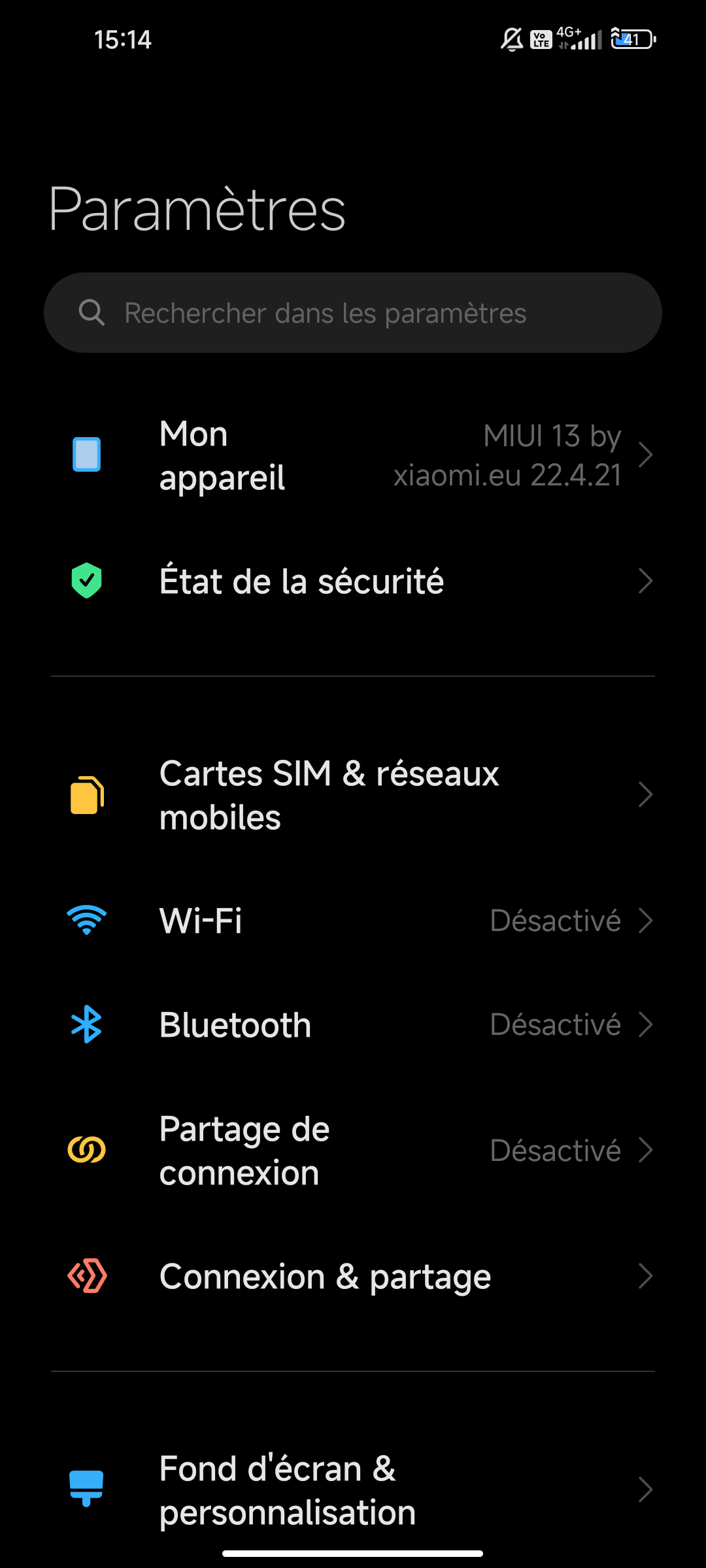
Task: Go to Bluetooth settings
Action: [x=353, y=1024]
